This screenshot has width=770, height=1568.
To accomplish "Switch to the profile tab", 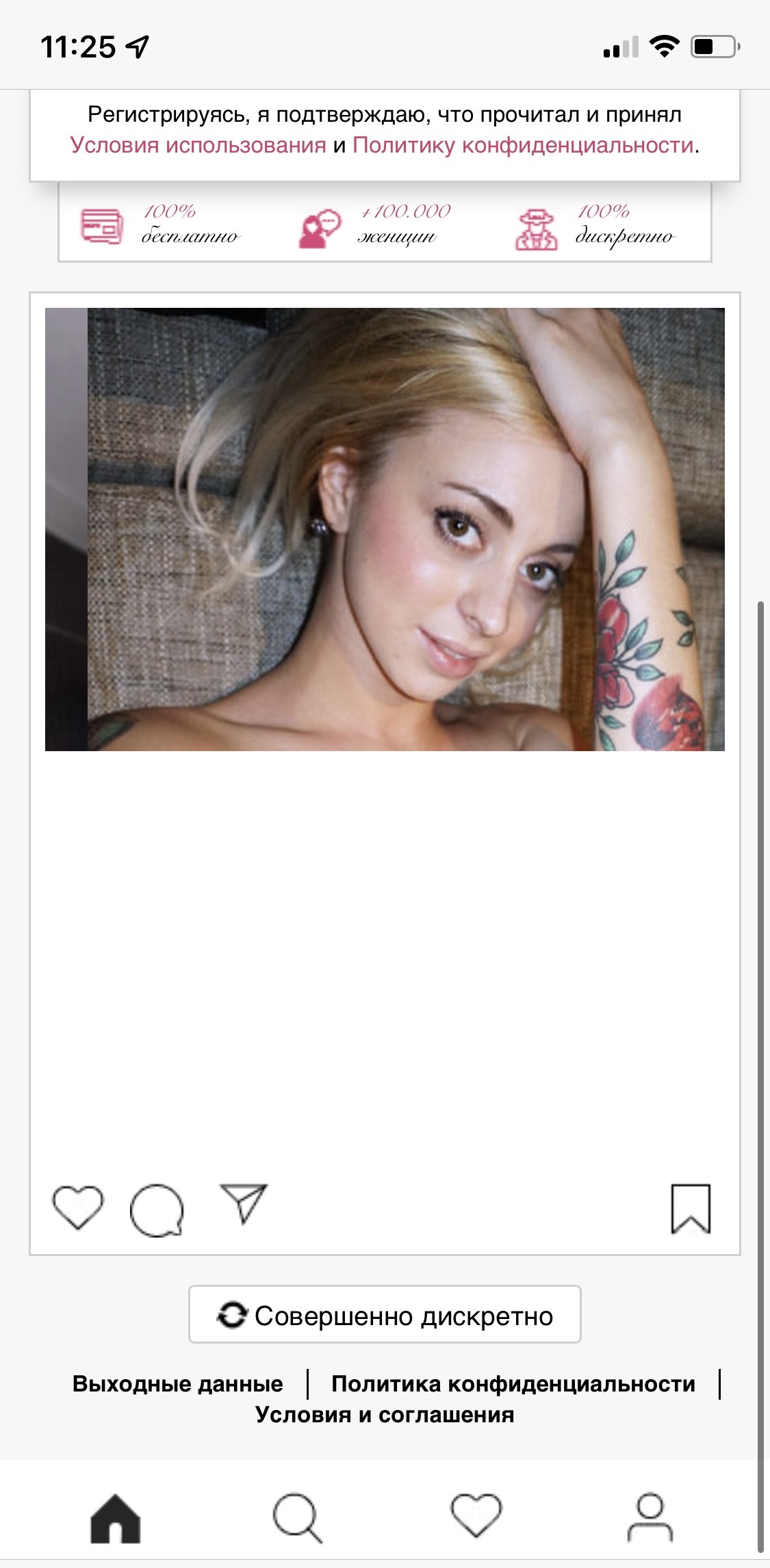I will [650, 1517].
